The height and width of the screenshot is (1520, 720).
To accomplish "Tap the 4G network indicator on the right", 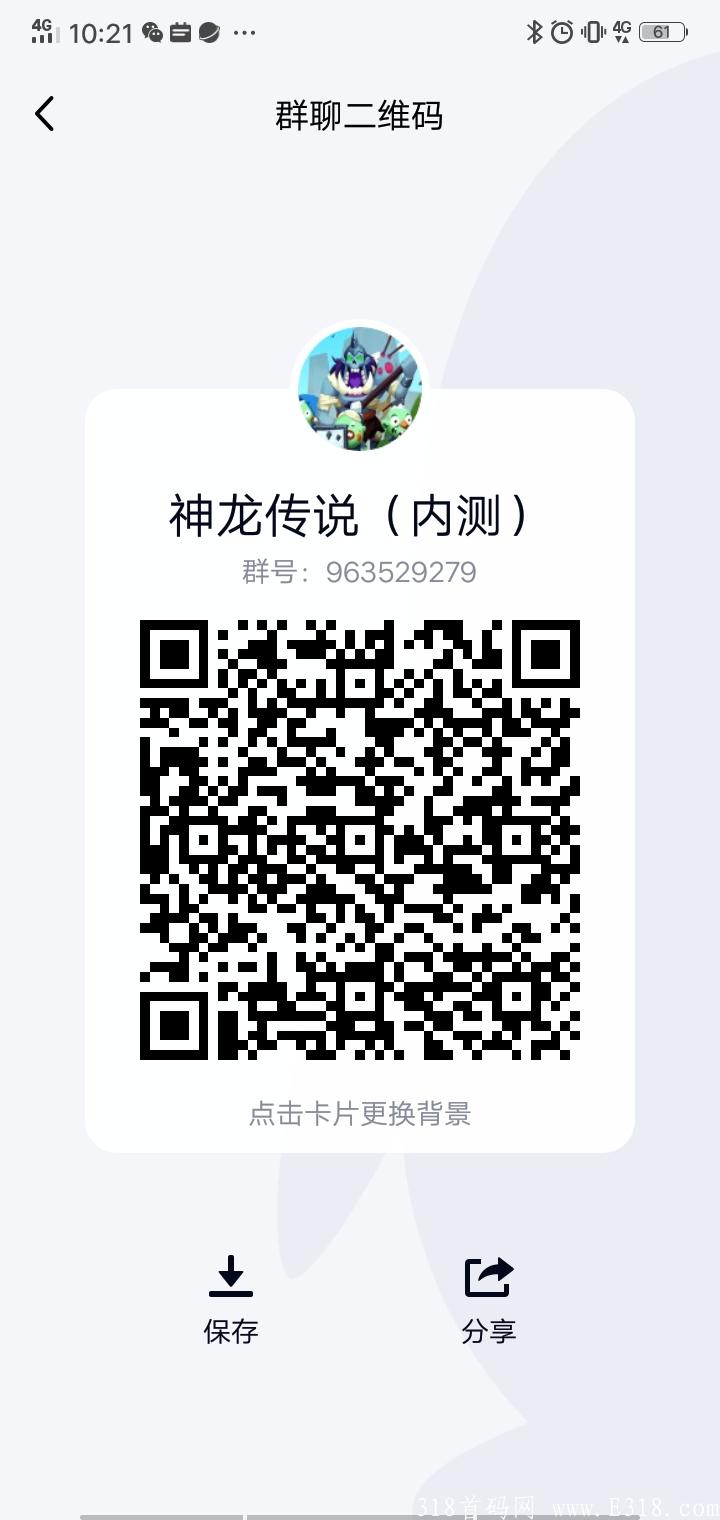I will pyautogui.click(x=620, y=32).
